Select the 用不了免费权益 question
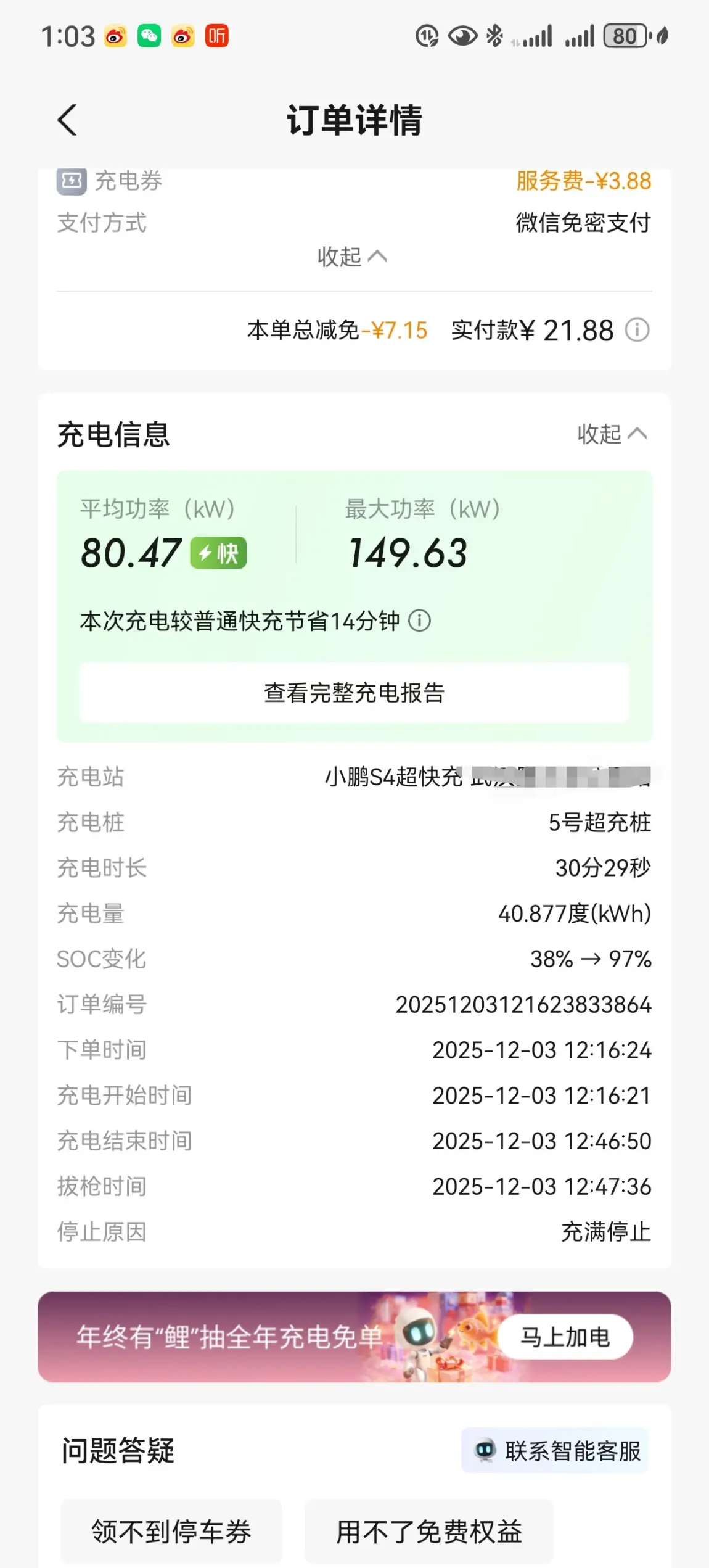This screenshot has height=1568, width=709. point(429,1532)
